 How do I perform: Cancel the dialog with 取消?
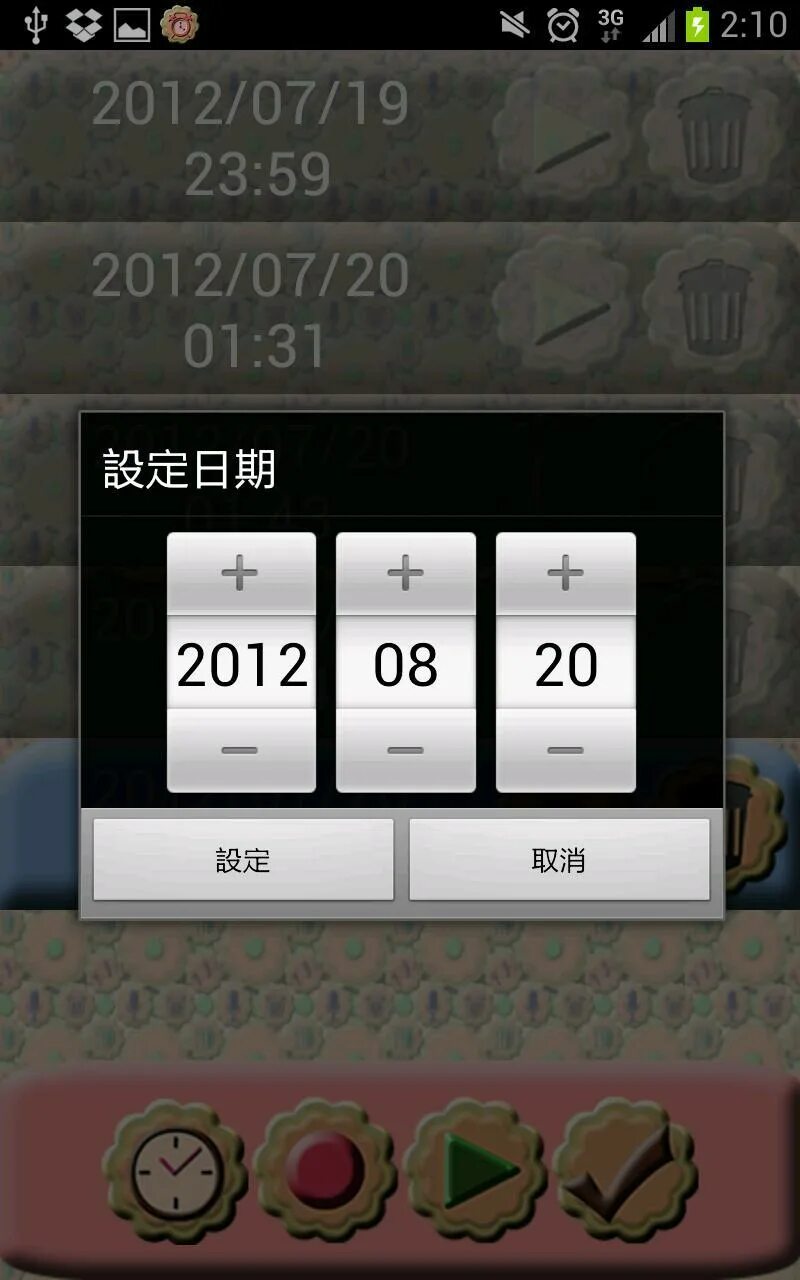pos(559,860)
